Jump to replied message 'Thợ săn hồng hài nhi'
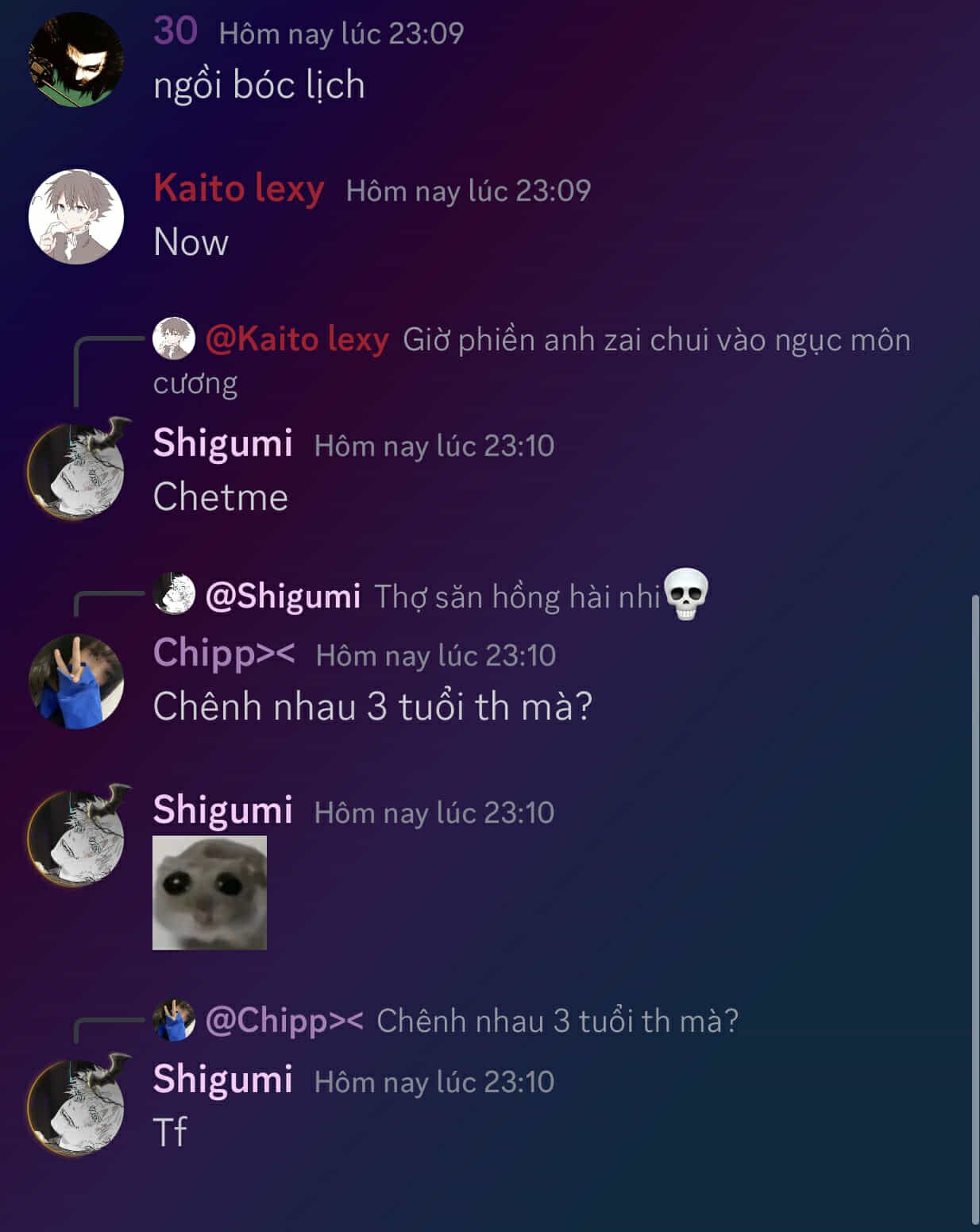The width and height of the screenshot is (980, 1232). pos(516,597)
